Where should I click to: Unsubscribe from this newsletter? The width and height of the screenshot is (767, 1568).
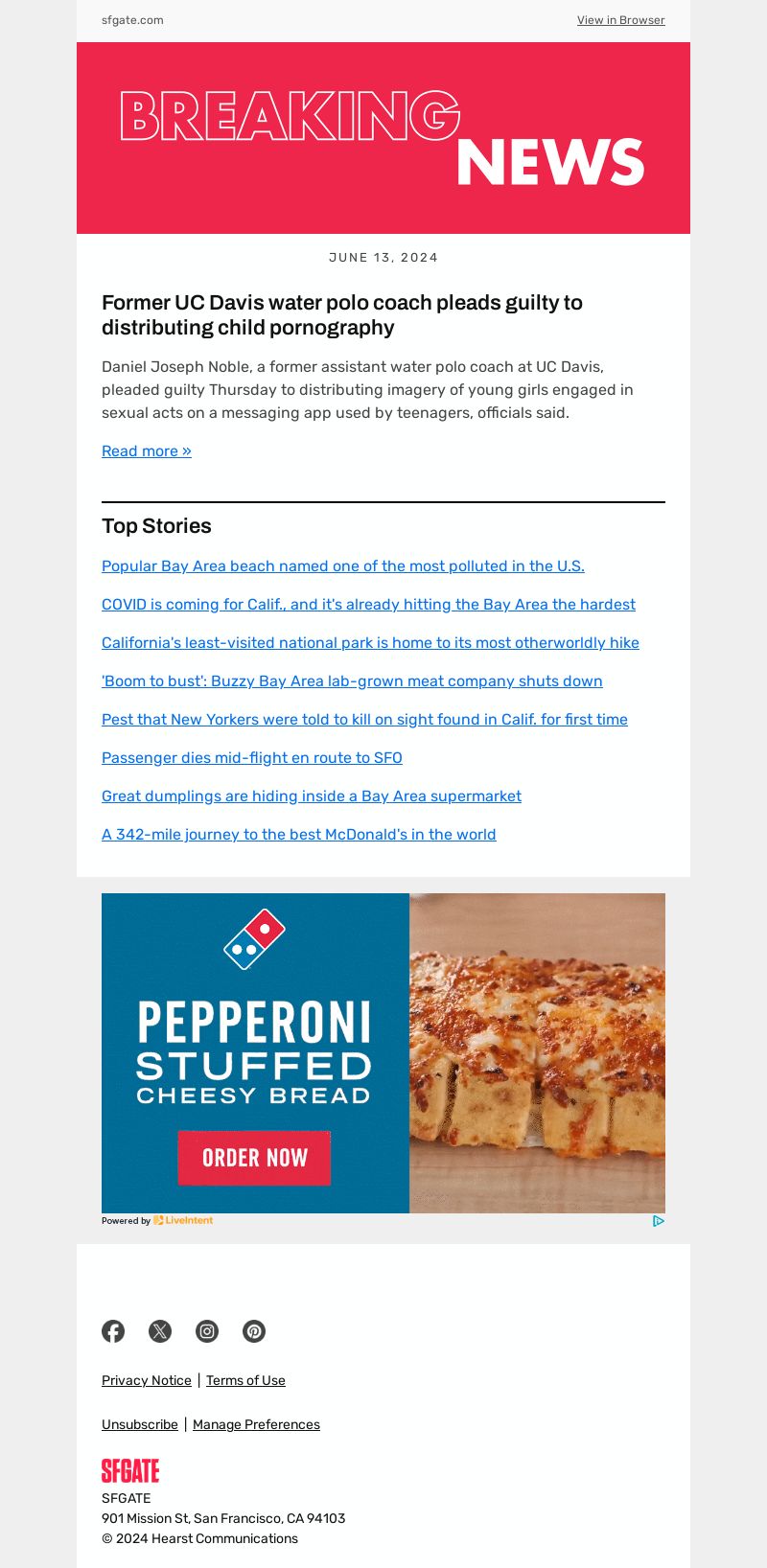(x=140, y=1424)
